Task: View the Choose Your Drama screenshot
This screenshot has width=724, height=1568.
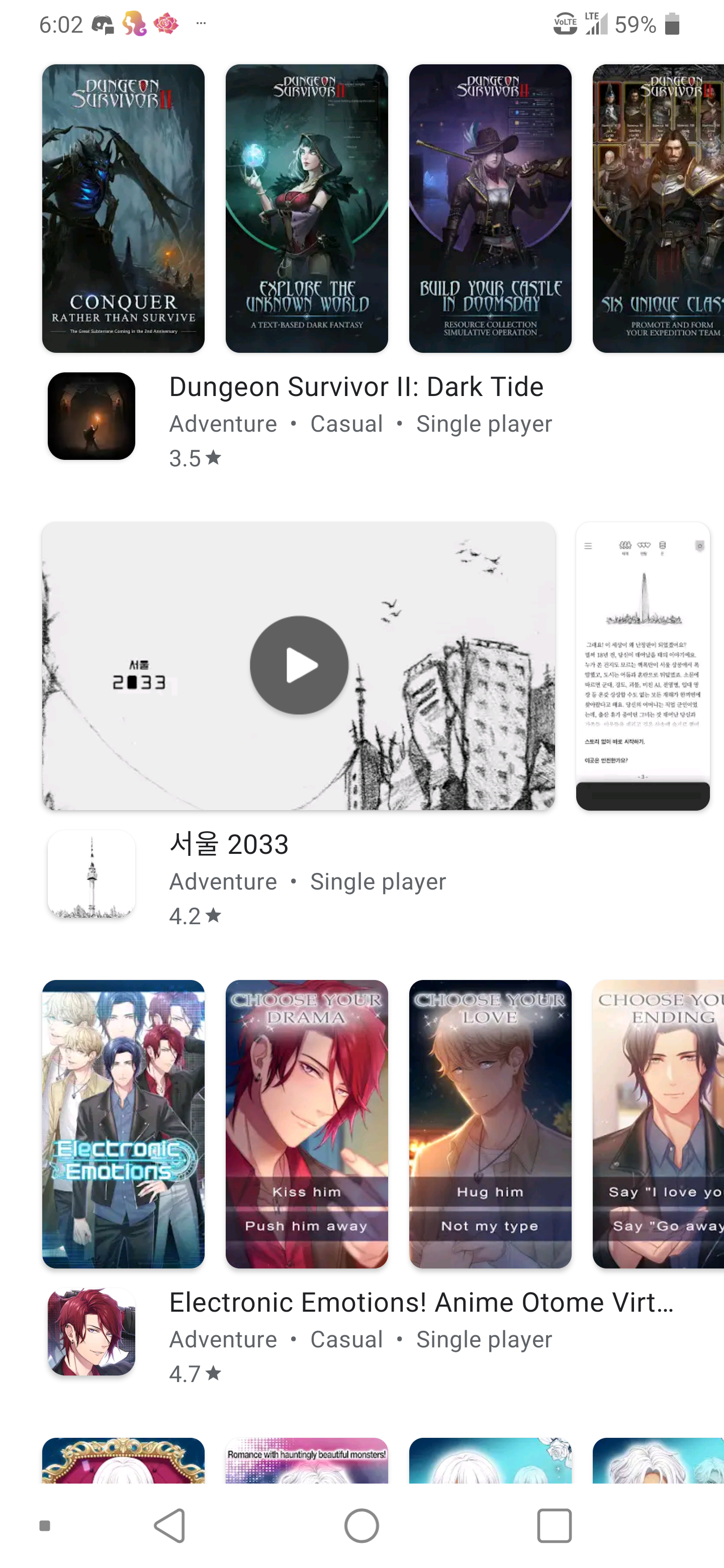Action: tap(307, 1124)
